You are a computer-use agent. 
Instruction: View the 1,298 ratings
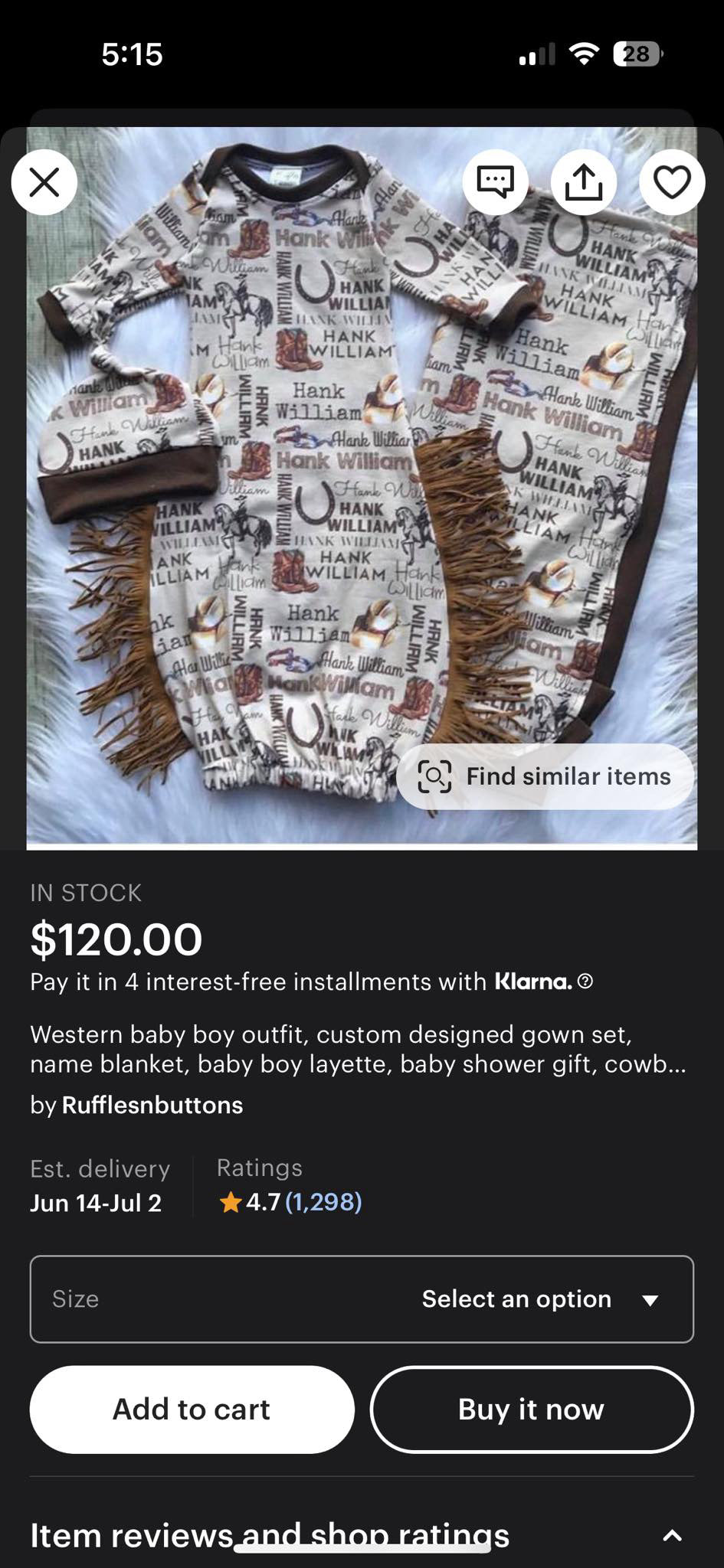[x=323, y=1202]
